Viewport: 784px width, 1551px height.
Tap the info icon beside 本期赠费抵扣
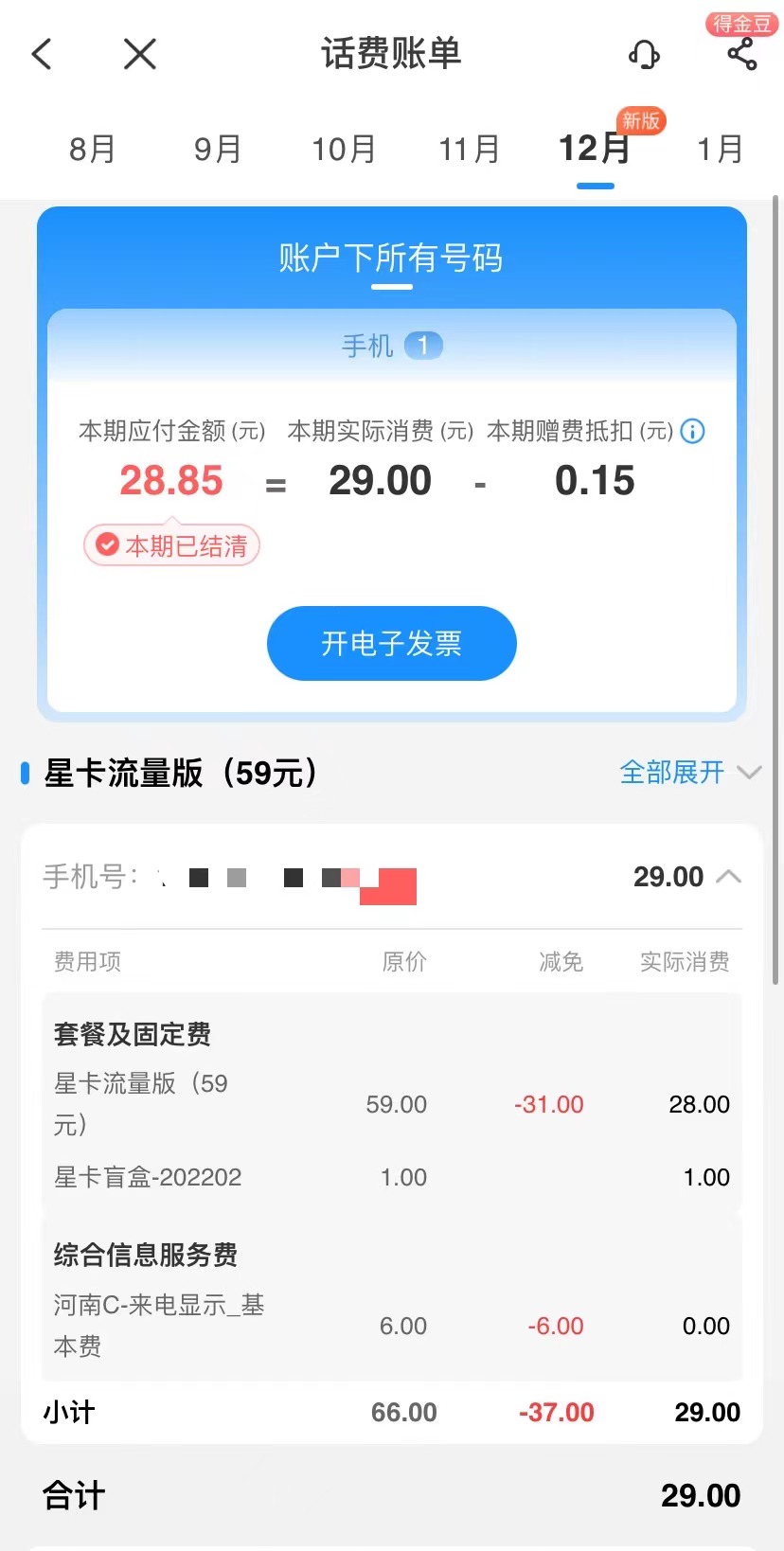[x=691, y=432]
